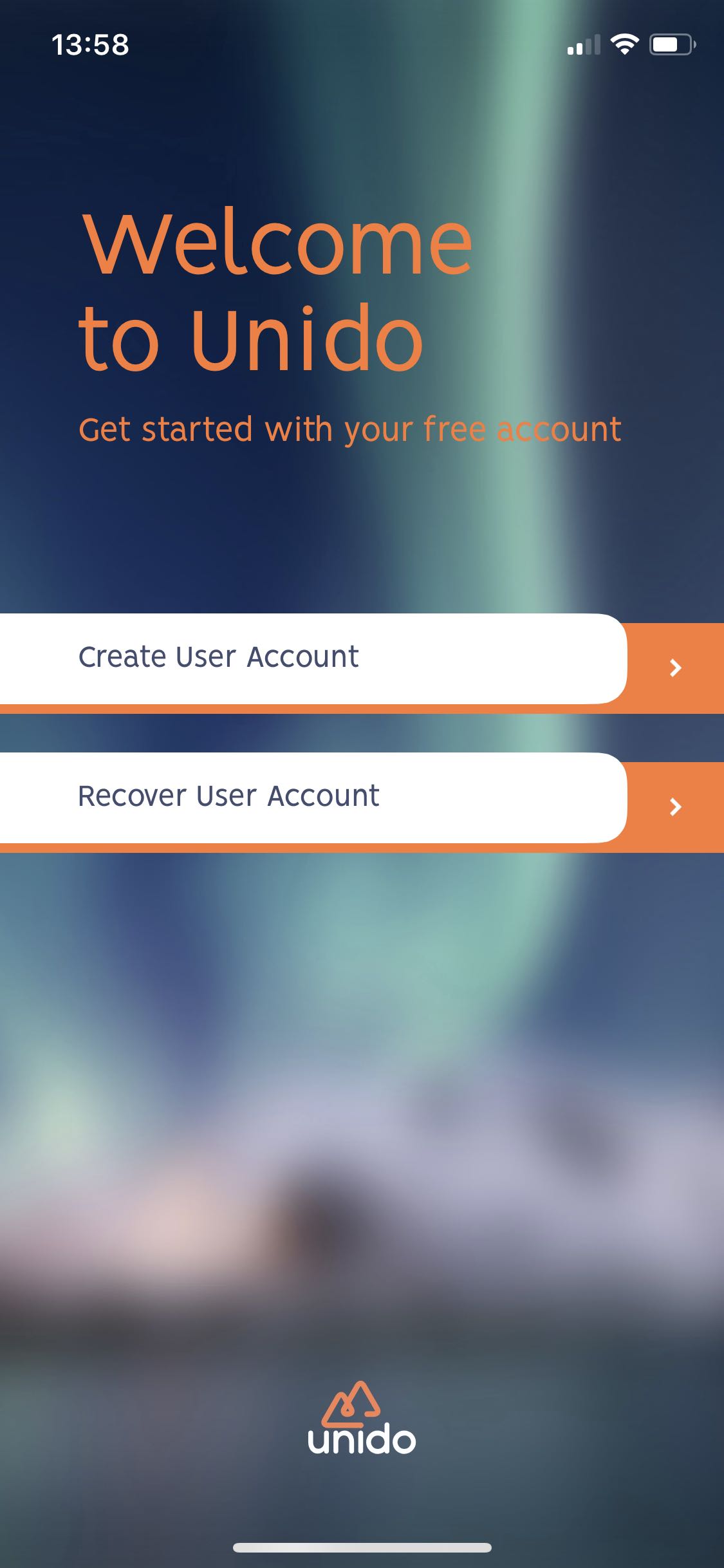Open Recover User Account
This screenshot has width=724, height=1568.
(x=313, y=798)
